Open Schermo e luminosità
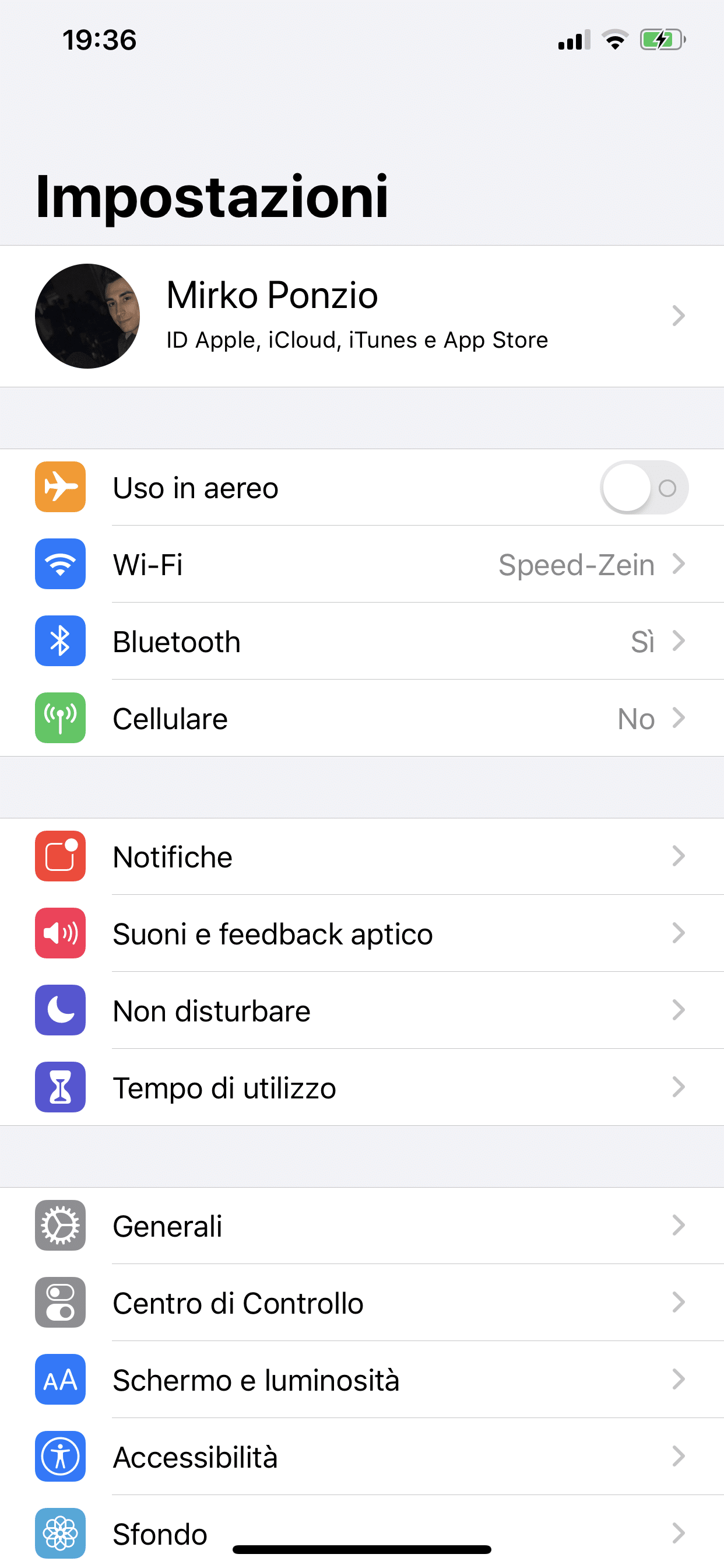Image resolution: width=724 pixels, height=1568 pixels. click(x=362, y=1380)
